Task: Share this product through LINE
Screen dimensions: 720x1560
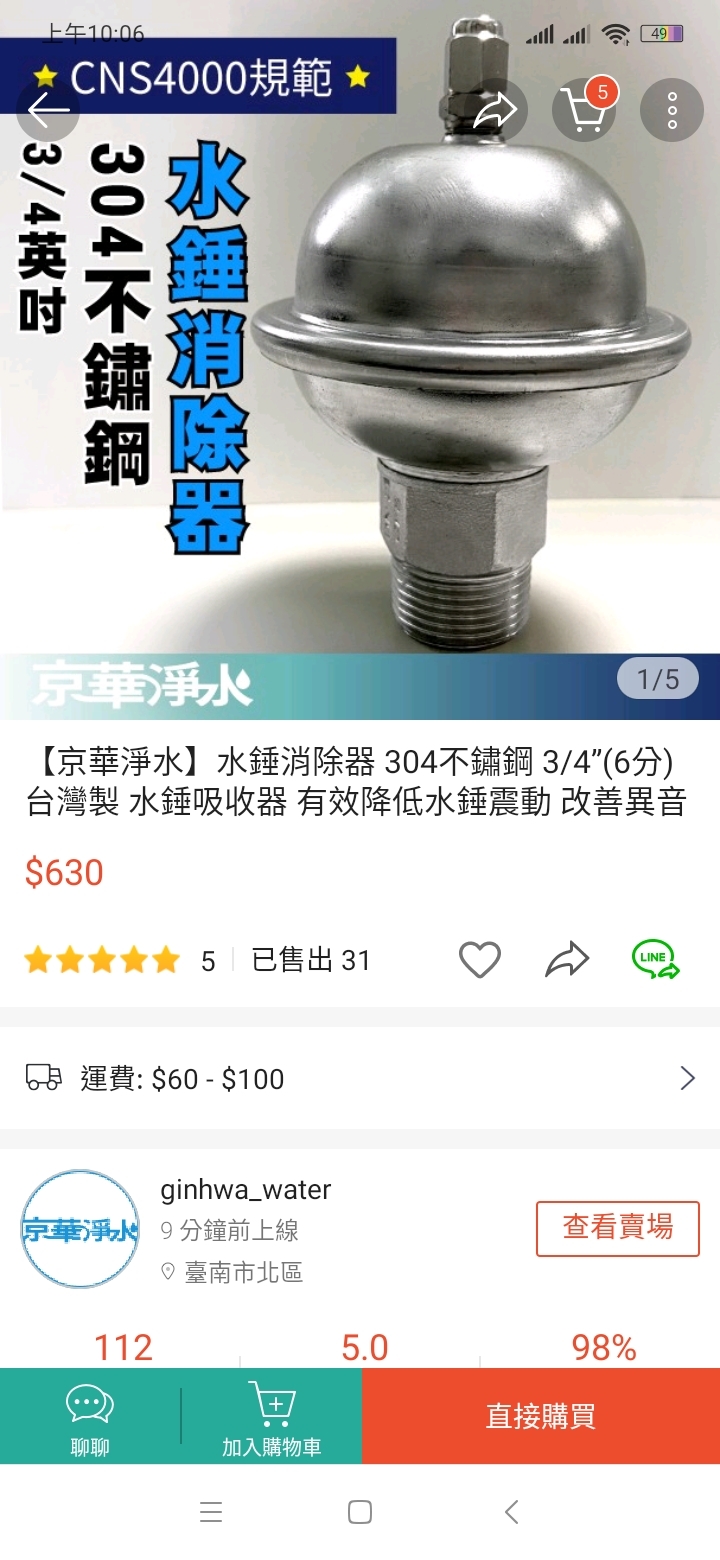Action: pyautogui.click(x=655, y=960)
